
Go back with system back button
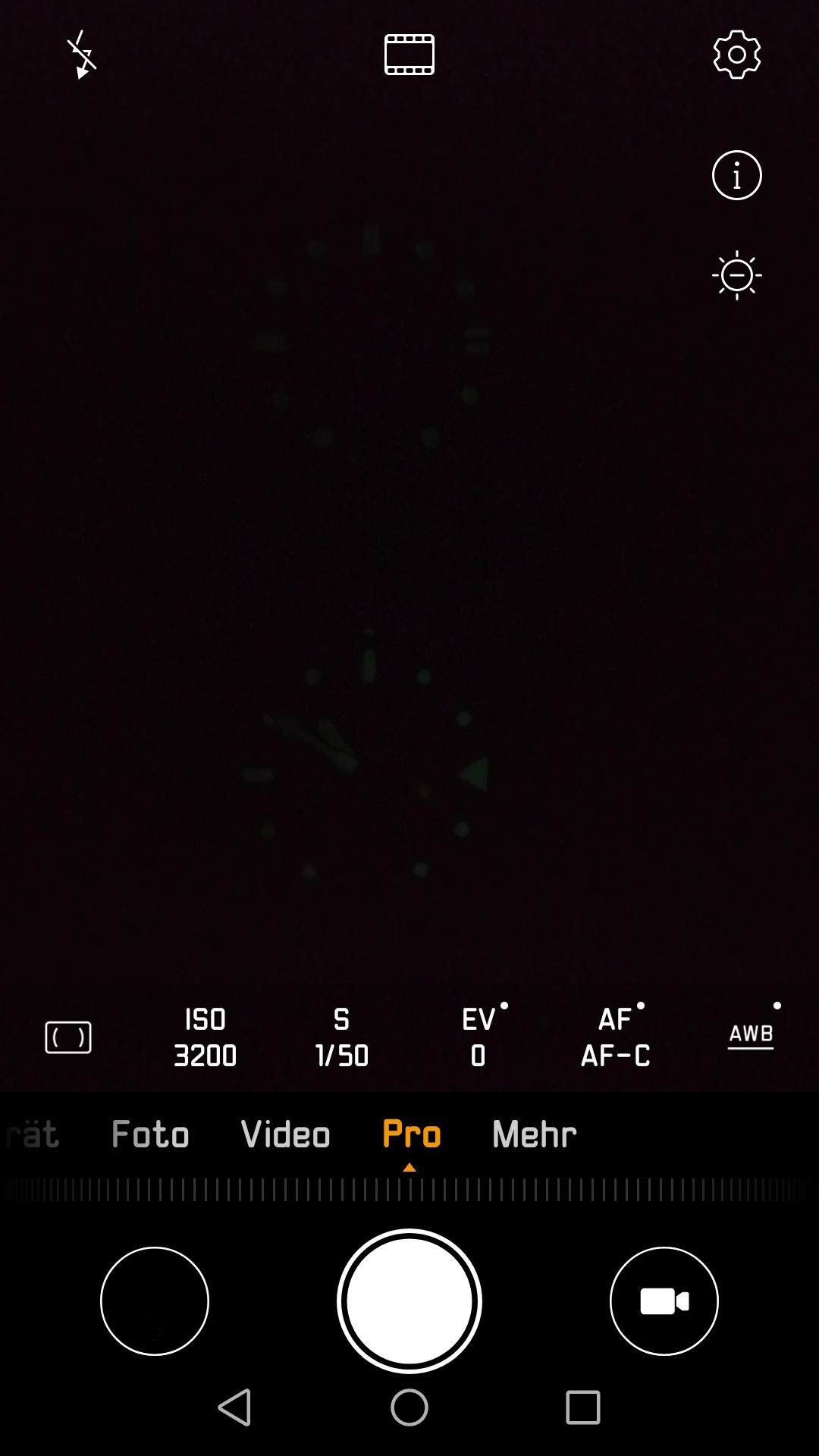pyautogui.click(x=235, y=1407)
